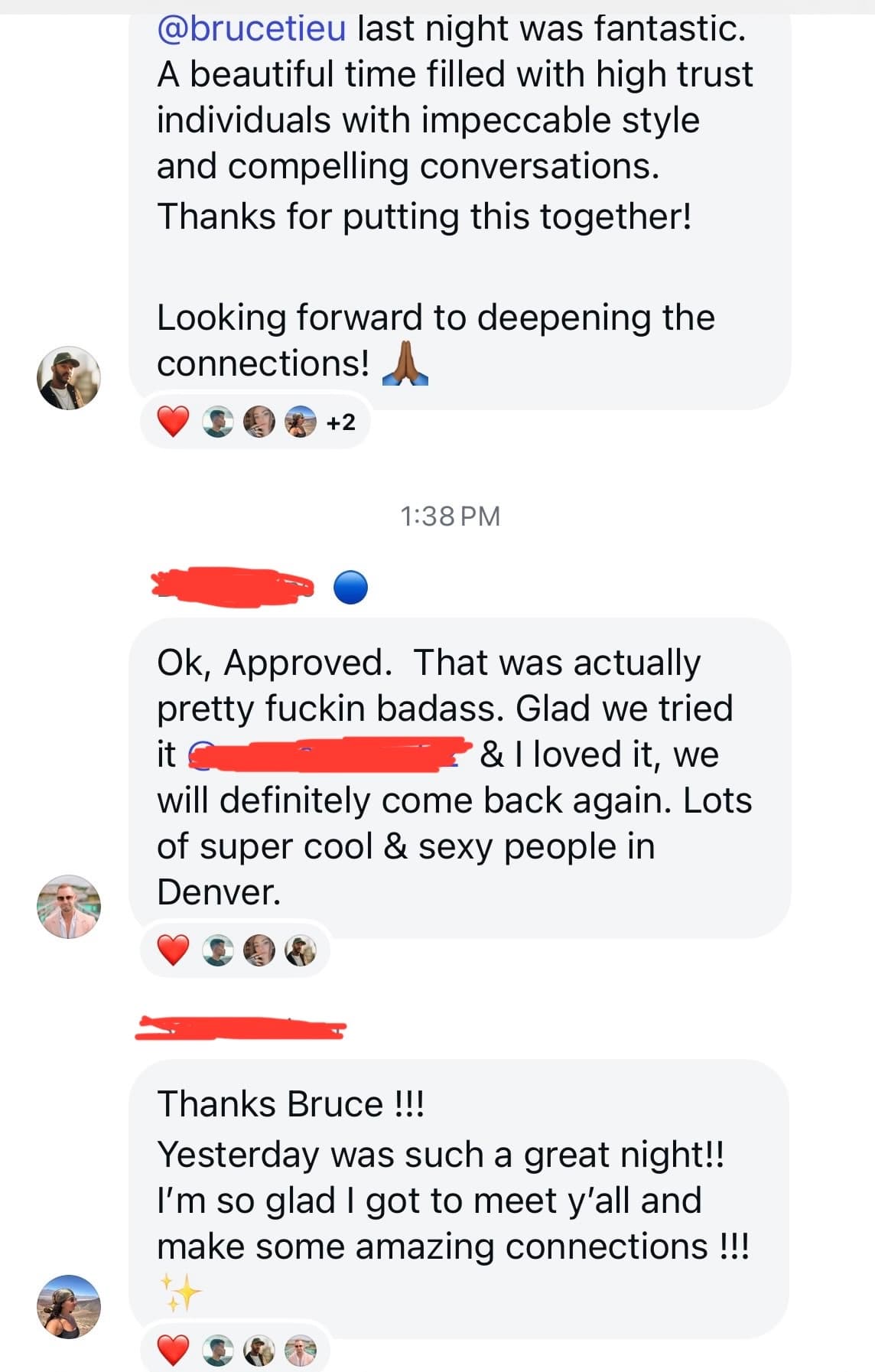Open the redacted mention in 'Glad we tried it'
The width and height of the screenshot is (875, 1372).
point(329,754)
